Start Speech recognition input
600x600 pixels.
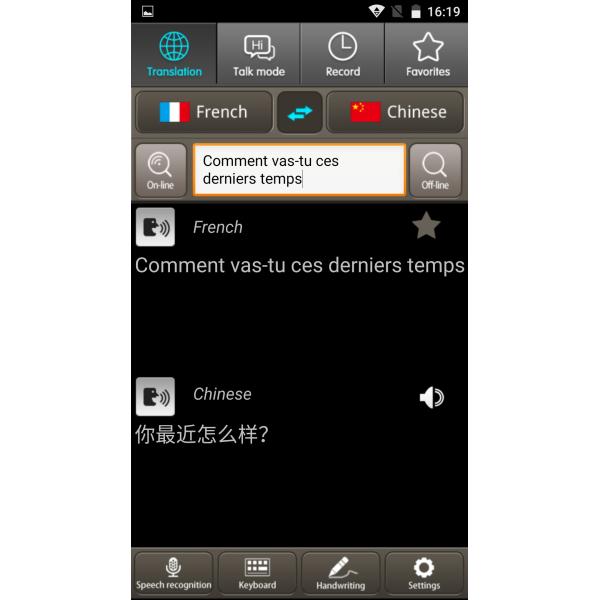click(x=174, y=573)
